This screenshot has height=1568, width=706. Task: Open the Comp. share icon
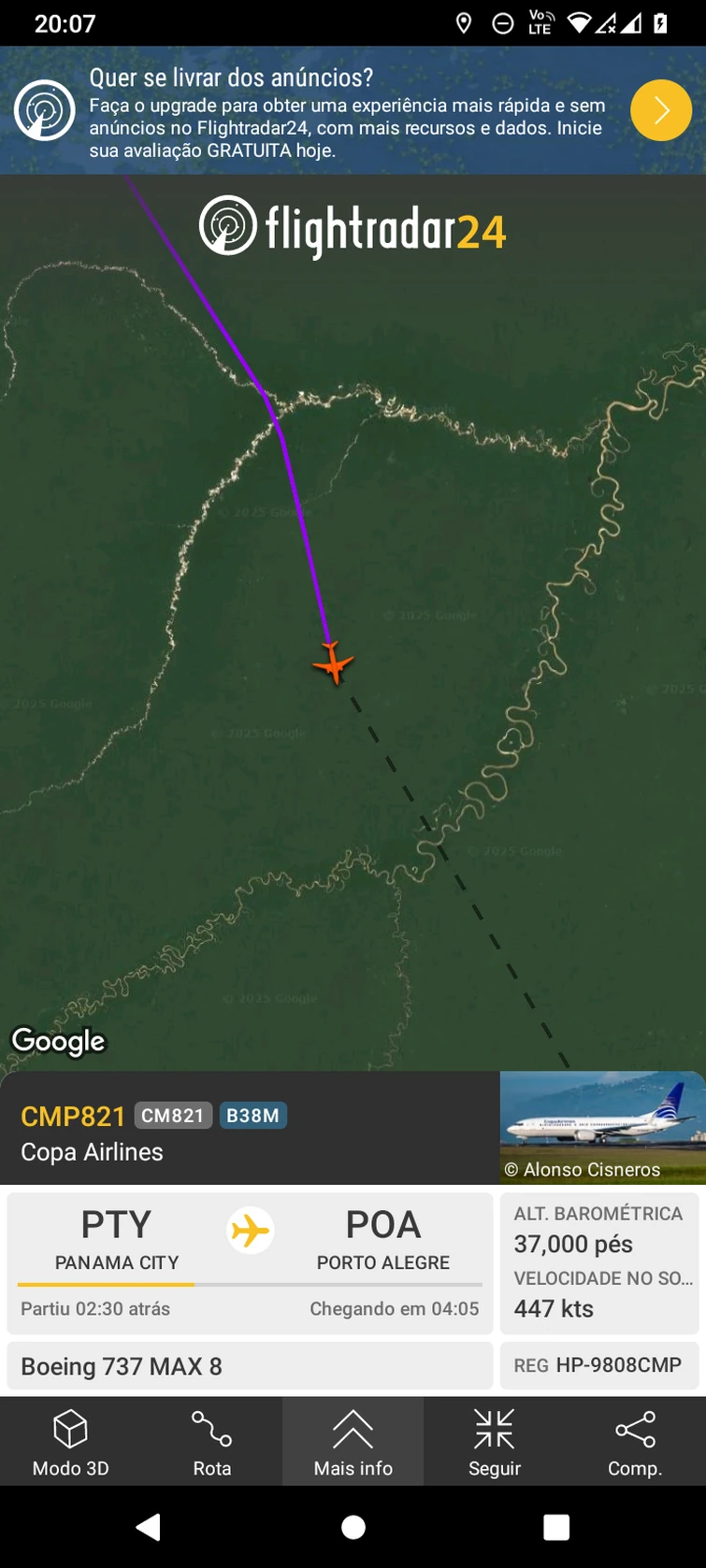pyautogui.click(x=635, y=1428)
